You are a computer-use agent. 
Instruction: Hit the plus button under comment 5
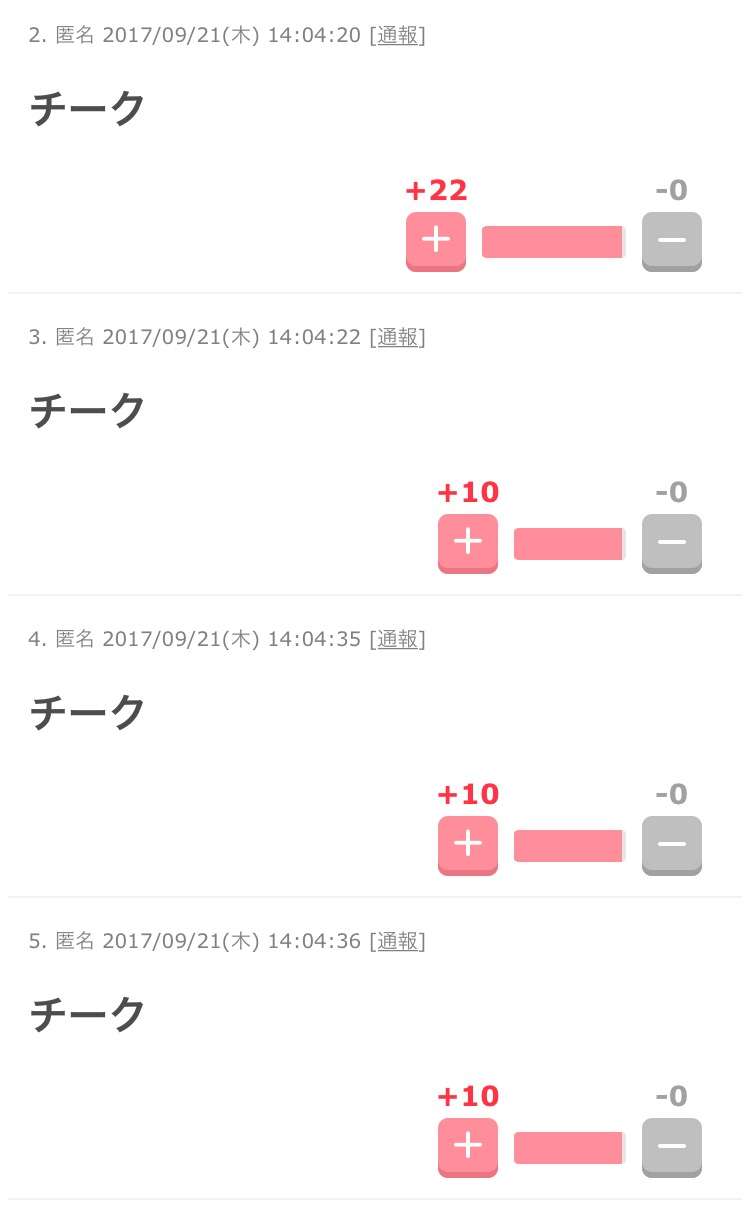point(468,1147)
